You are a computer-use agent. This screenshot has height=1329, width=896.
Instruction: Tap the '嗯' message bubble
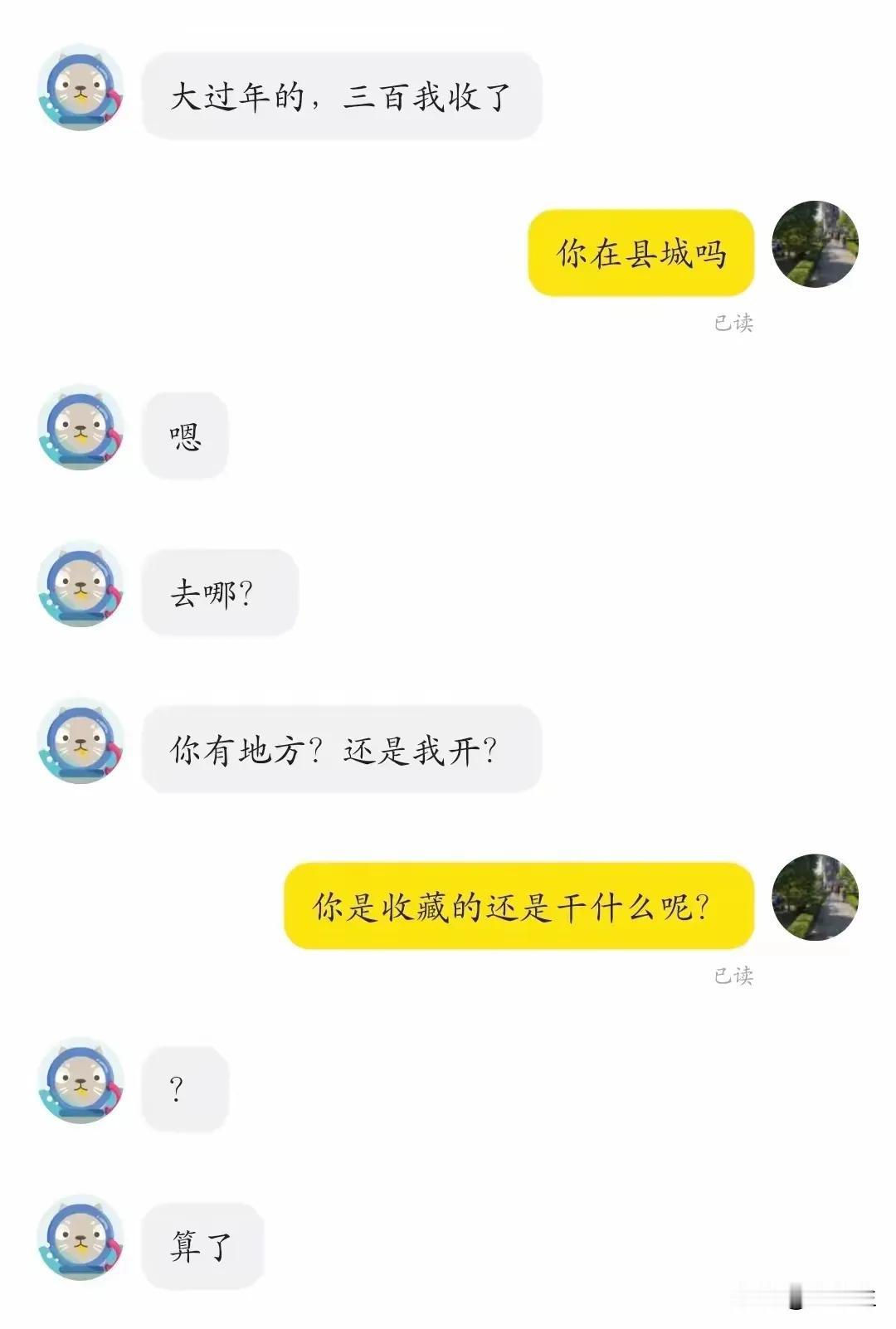(x=184, y=437)
